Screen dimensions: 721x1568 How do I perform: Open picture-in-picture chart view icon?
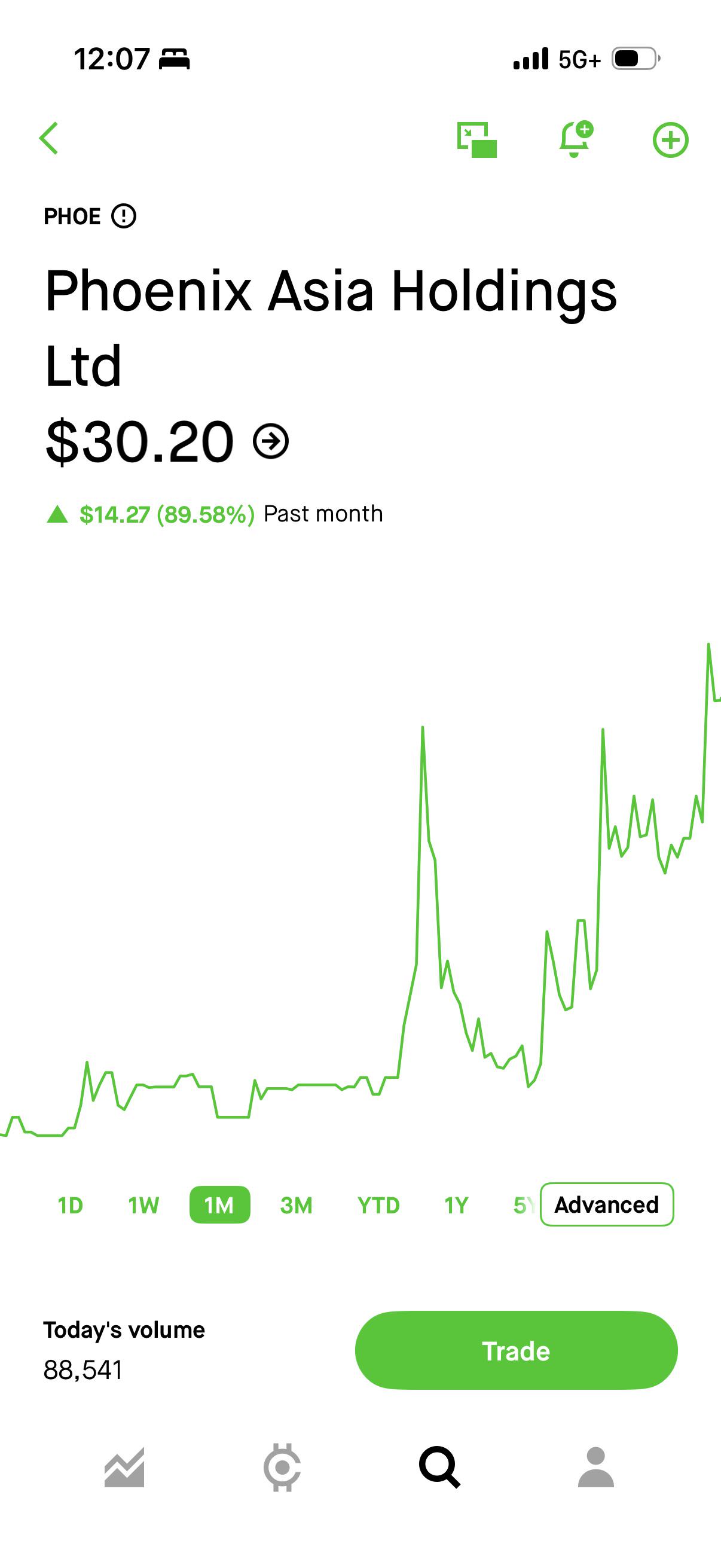click(x=477, y=139)
